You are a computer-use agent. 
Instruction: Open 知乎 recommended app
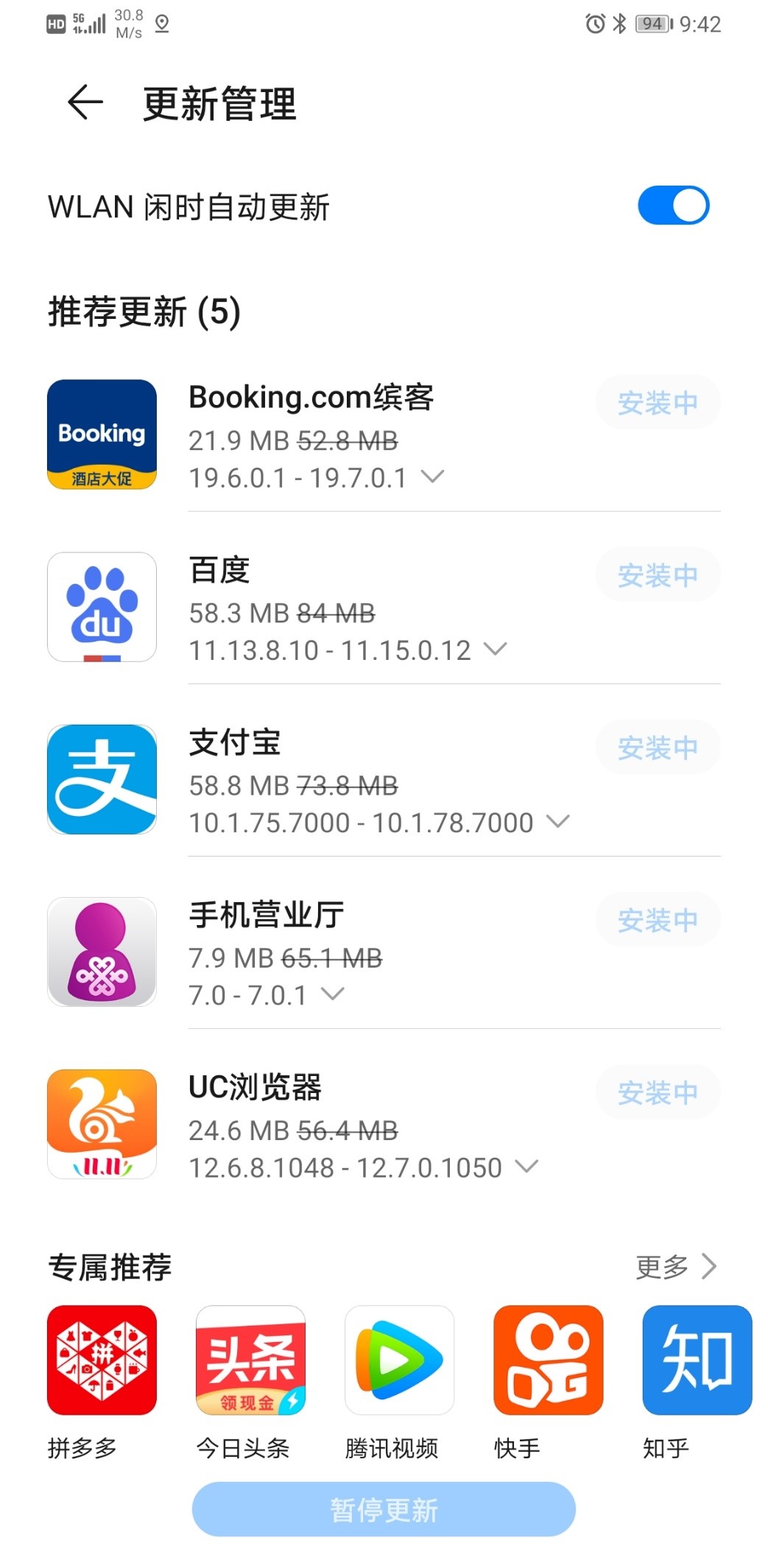point(697,1360)
